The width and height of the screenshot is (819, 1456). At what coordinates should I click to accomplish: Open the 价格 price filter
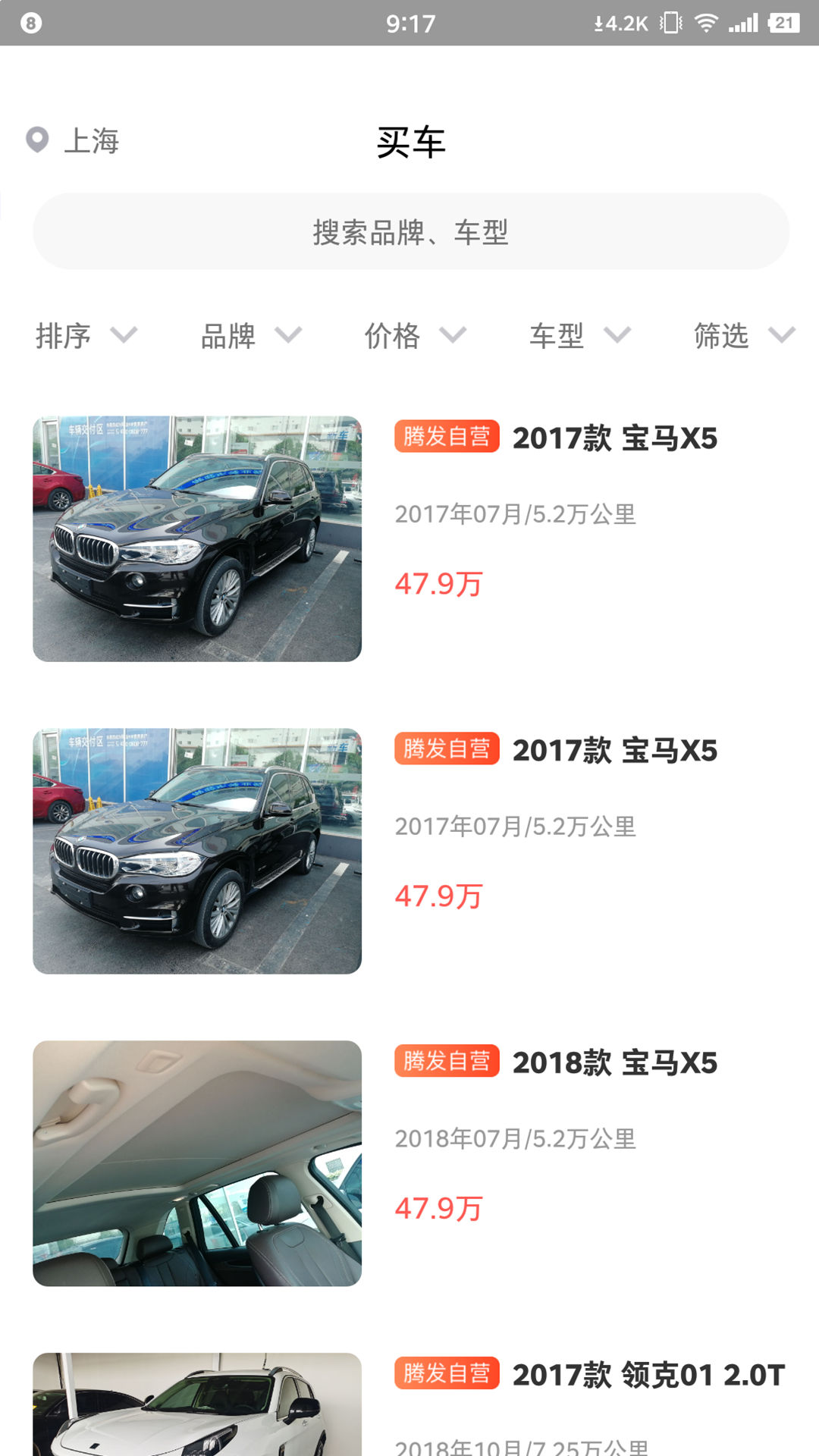(x=415, y=335)
